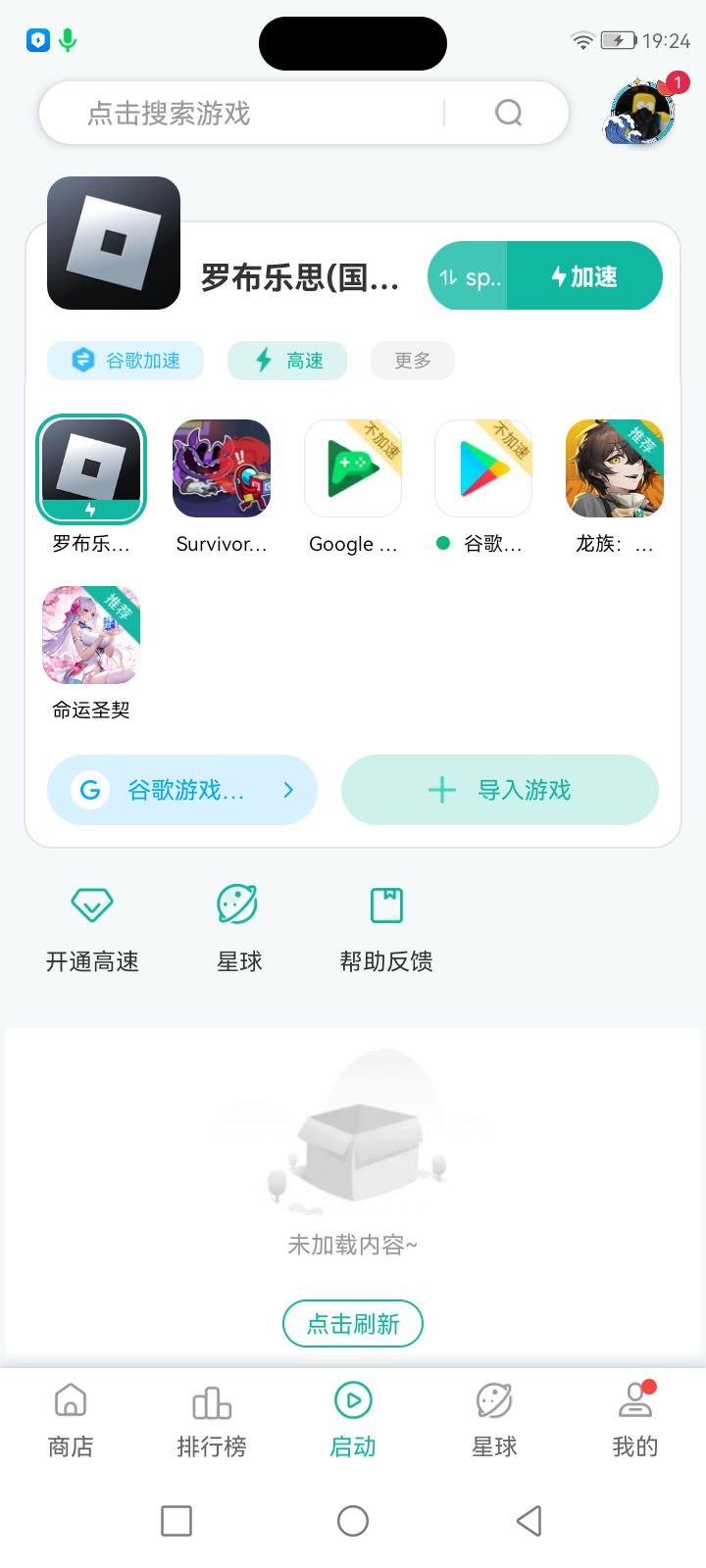
Task: Tap the green 加速 button
Action: (584, 276)
